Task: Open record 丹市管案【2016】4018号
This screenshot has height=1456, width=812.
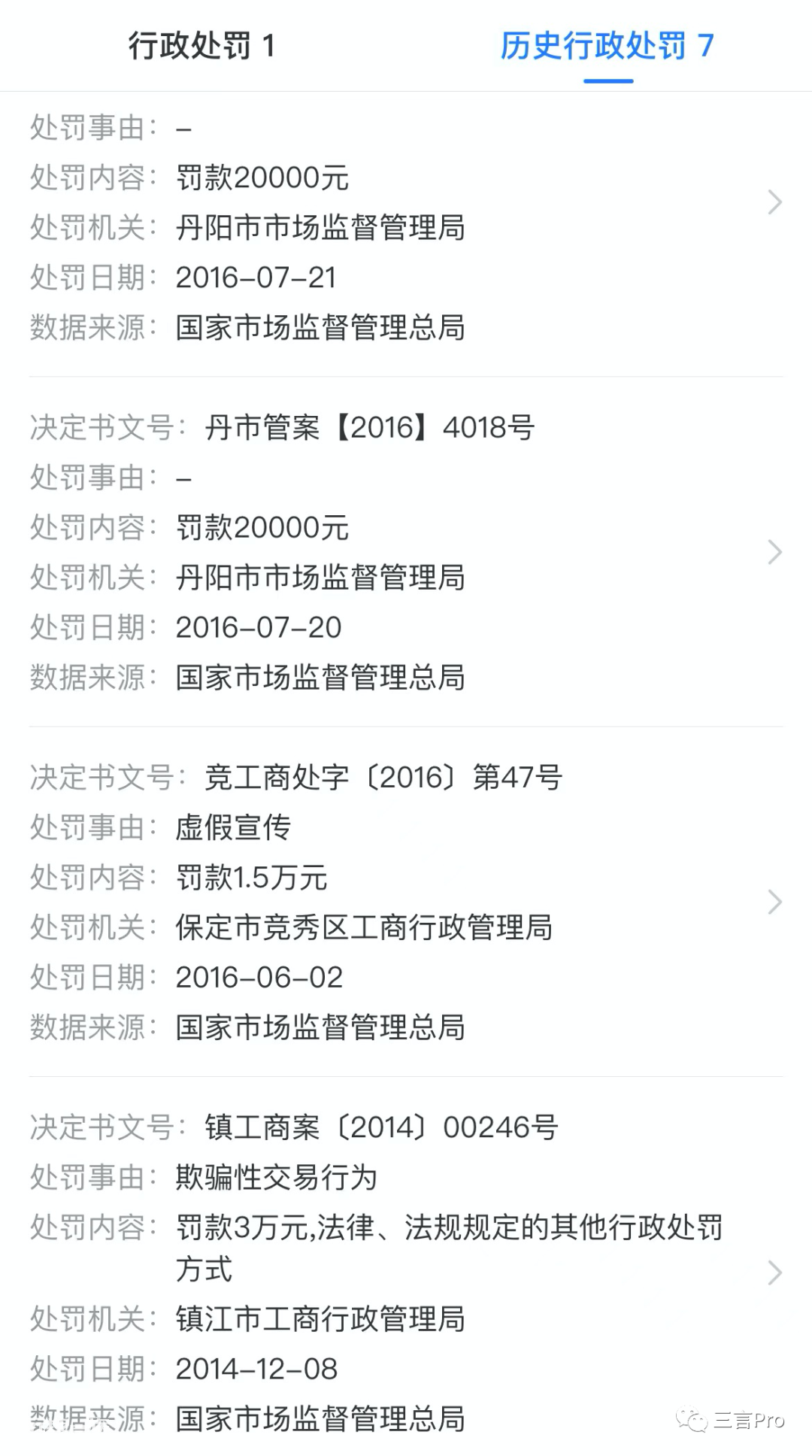Action: 406,552
